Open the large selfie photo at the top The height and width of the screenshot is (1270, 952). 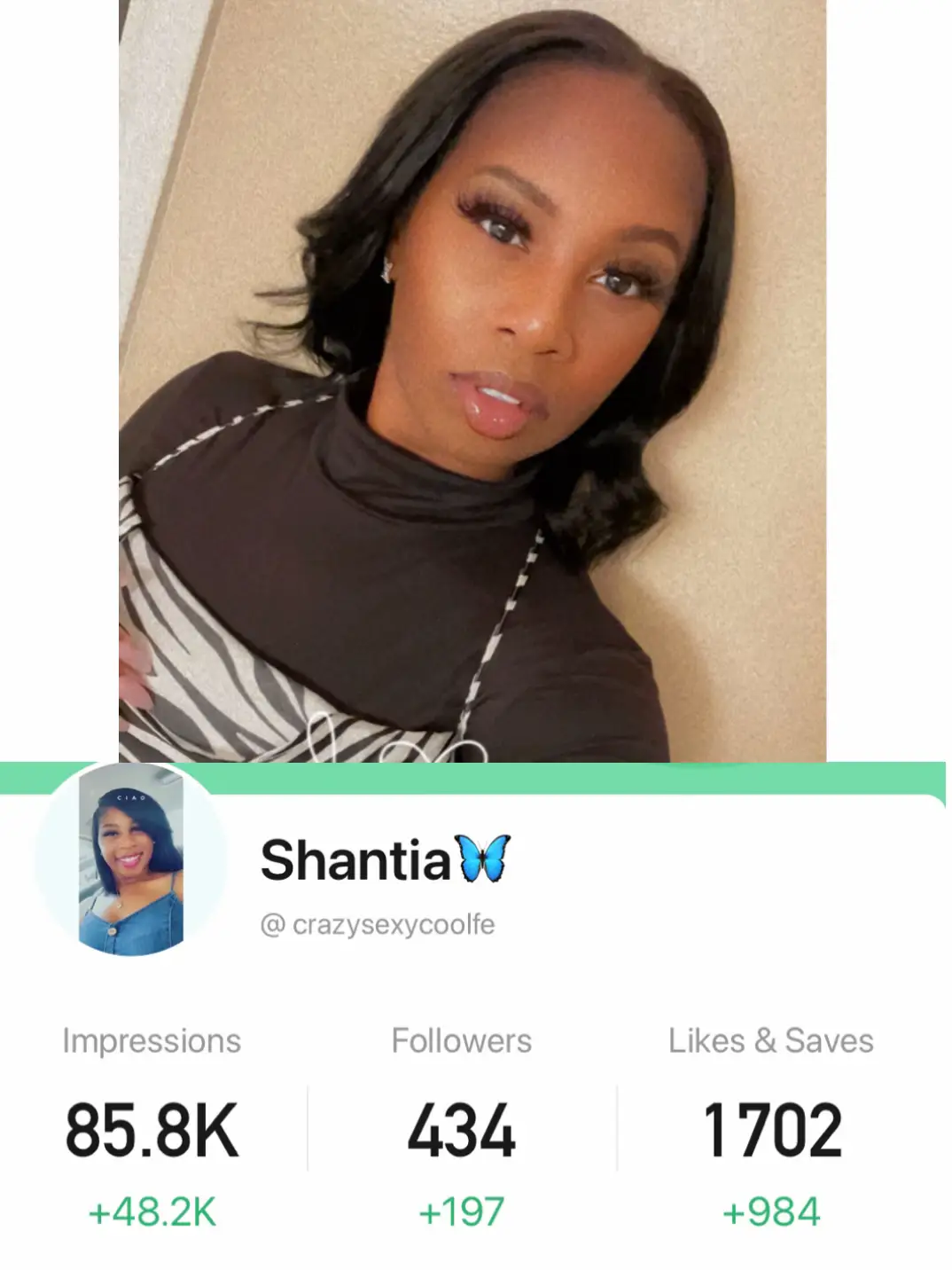[x=476, y=381]
